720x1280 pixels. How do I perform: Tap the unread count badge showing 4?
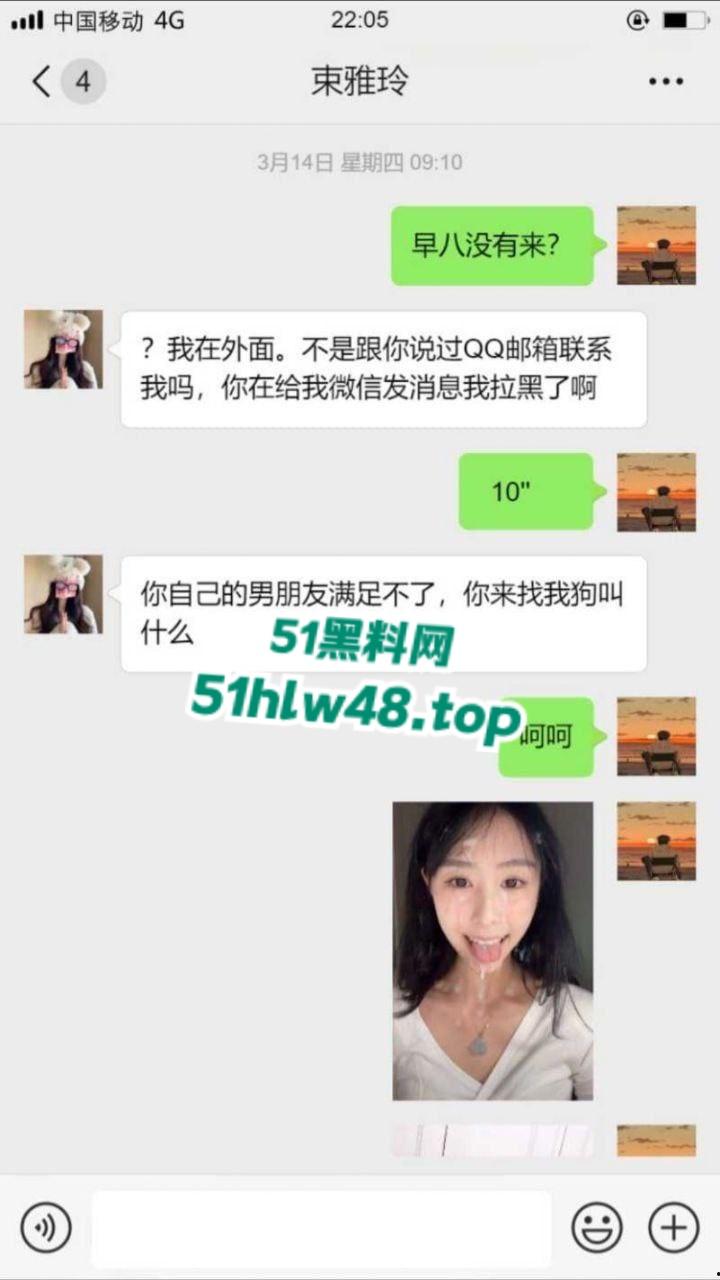pyautogui.click(x=83, y=80)
